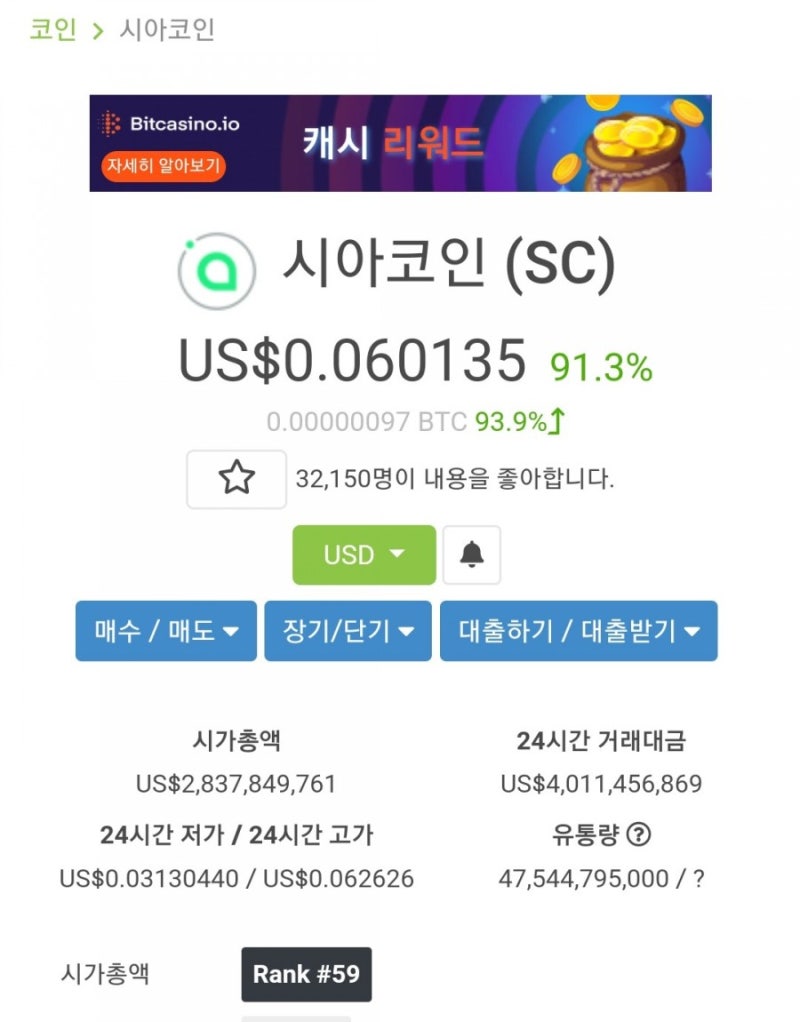Open the USD currency dropdown
Screen dimensions: 800x1022
363,554
